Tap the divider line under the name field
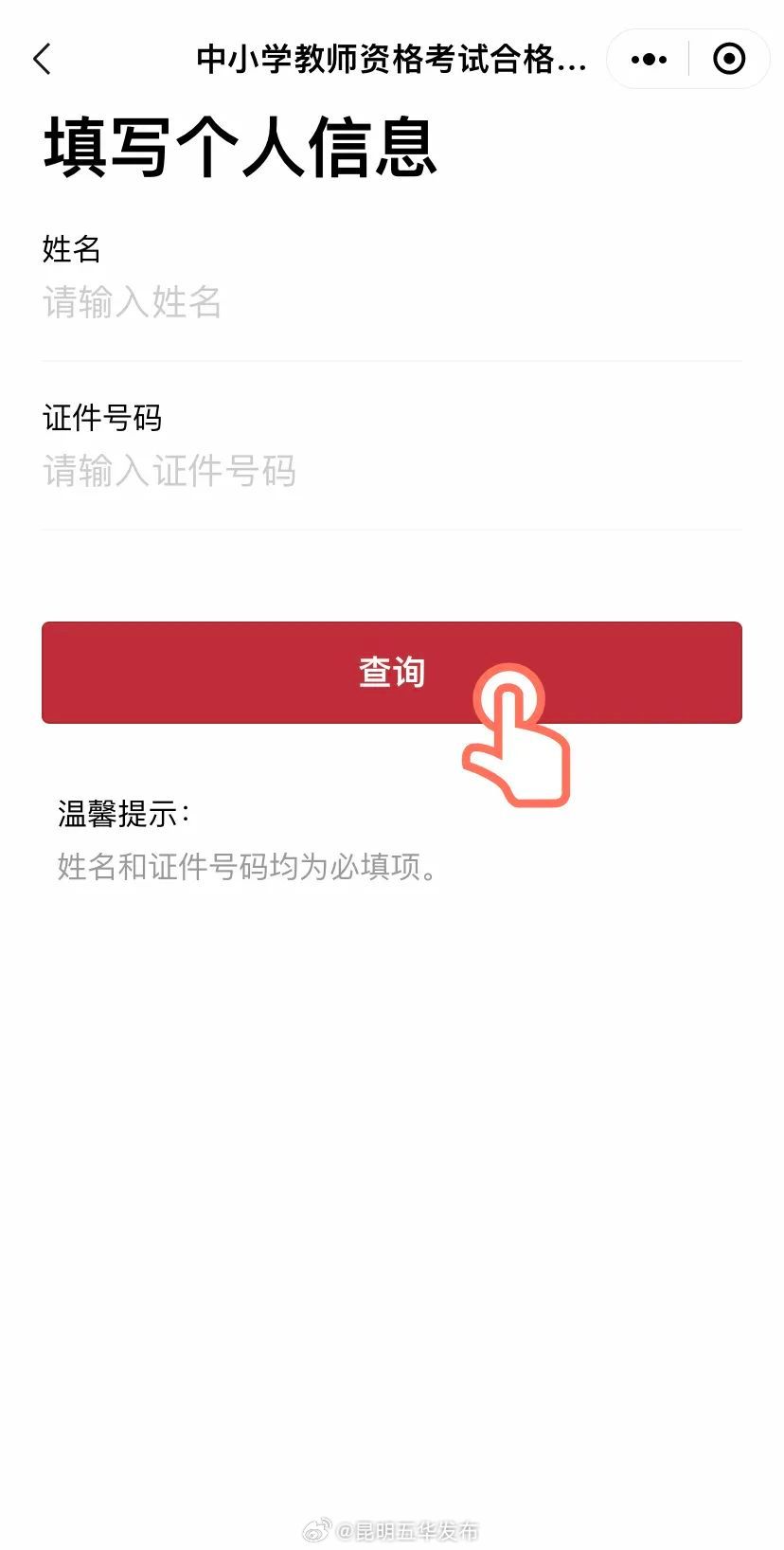Screen dimensions: 784x1550 click(392, 359)
